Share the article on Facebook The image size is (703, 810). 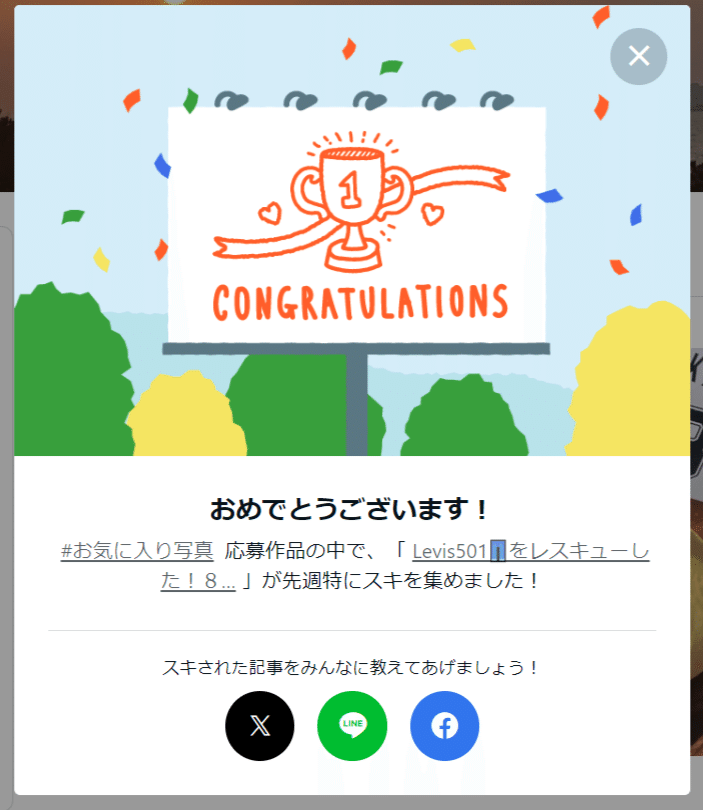[444, 726]
